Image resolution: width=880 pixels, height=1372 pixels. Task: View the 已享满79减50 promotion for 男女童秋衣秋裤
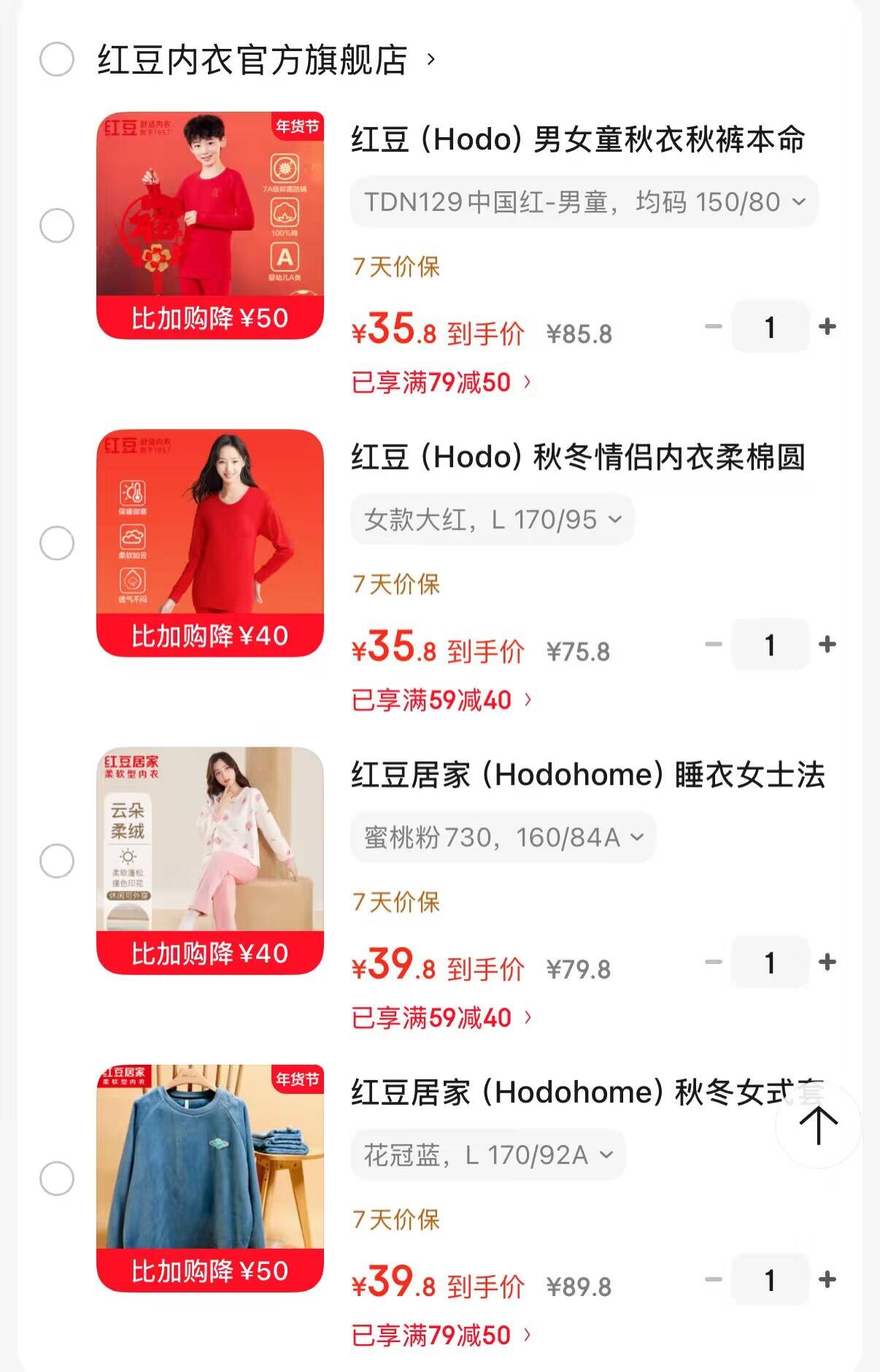point(441,382)
